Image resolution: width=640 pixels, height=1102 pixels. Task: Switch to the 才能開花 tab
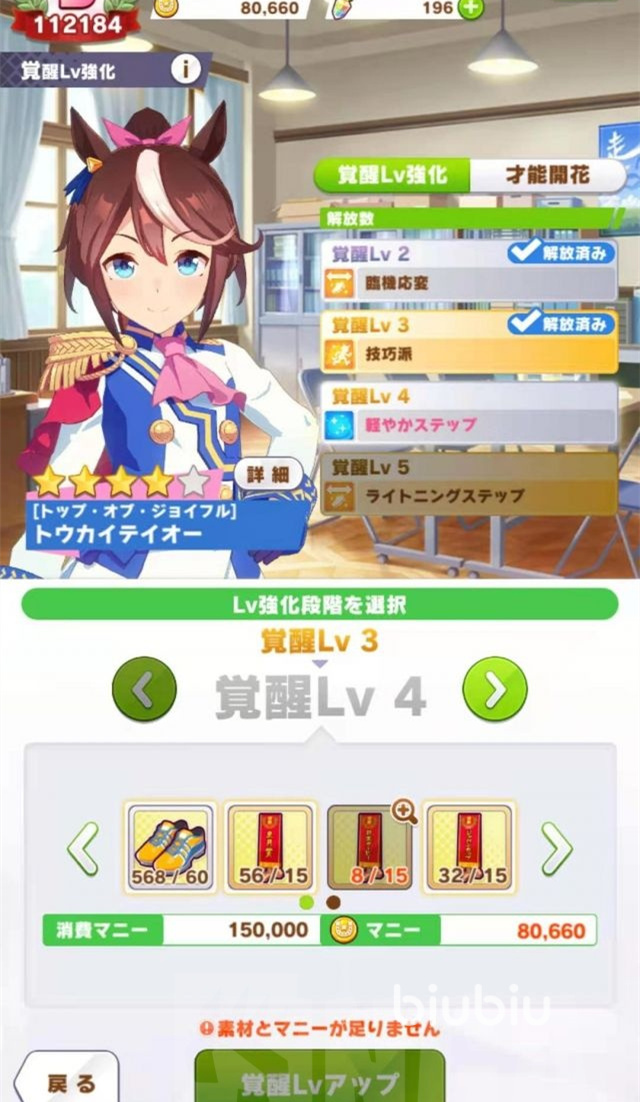click(545, 175)
